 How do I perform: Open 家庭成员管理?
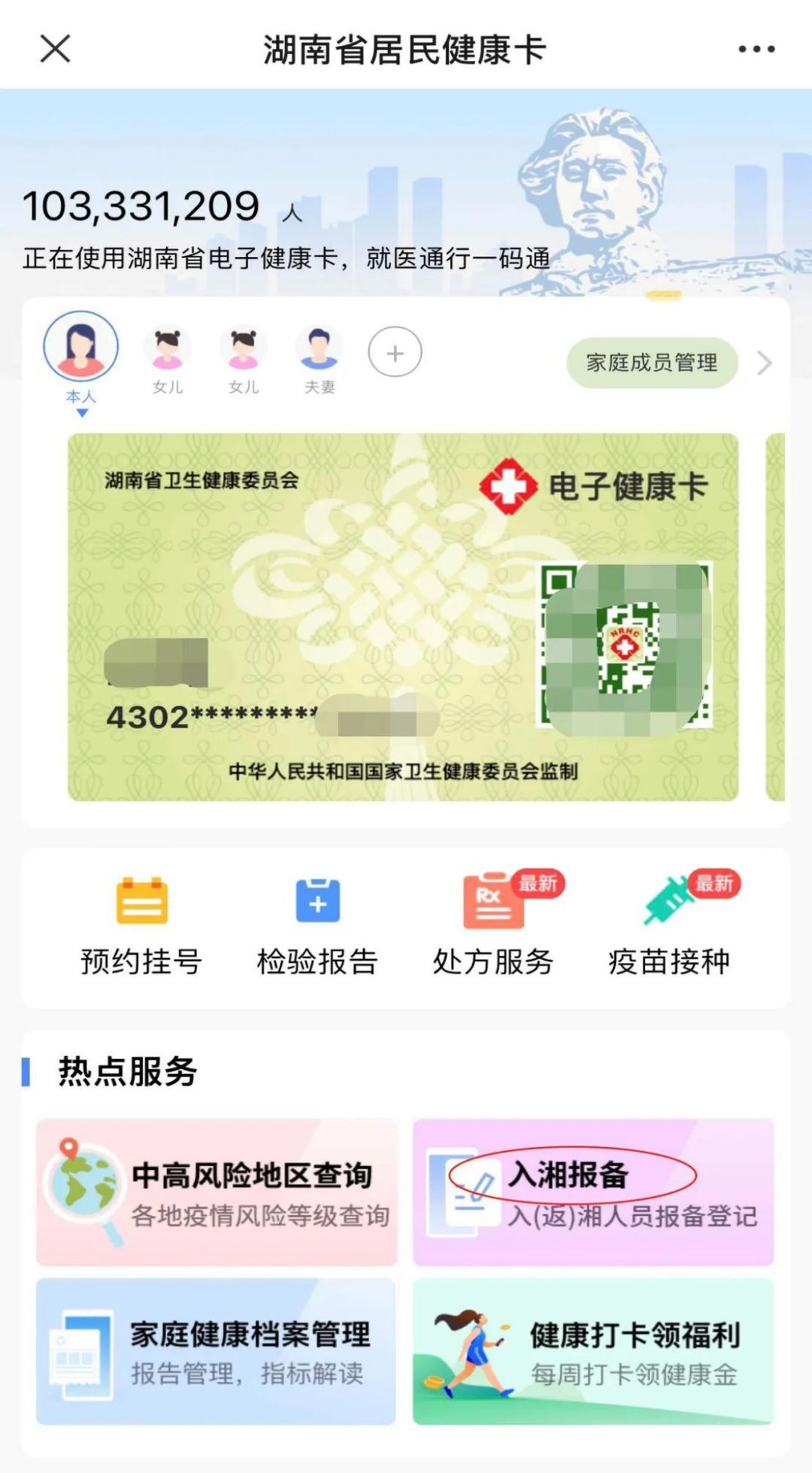652,363
